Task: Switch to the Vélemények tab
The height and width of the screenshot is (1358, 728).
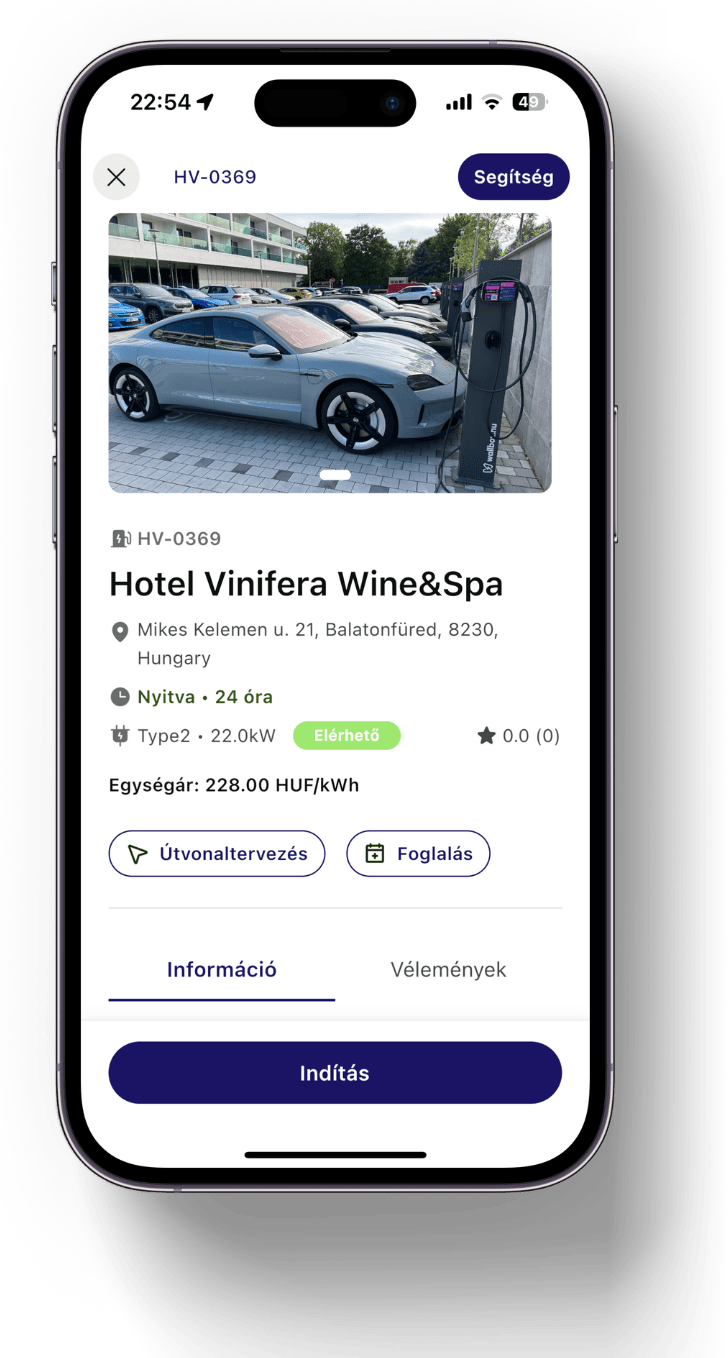Action: coord(448,970)
